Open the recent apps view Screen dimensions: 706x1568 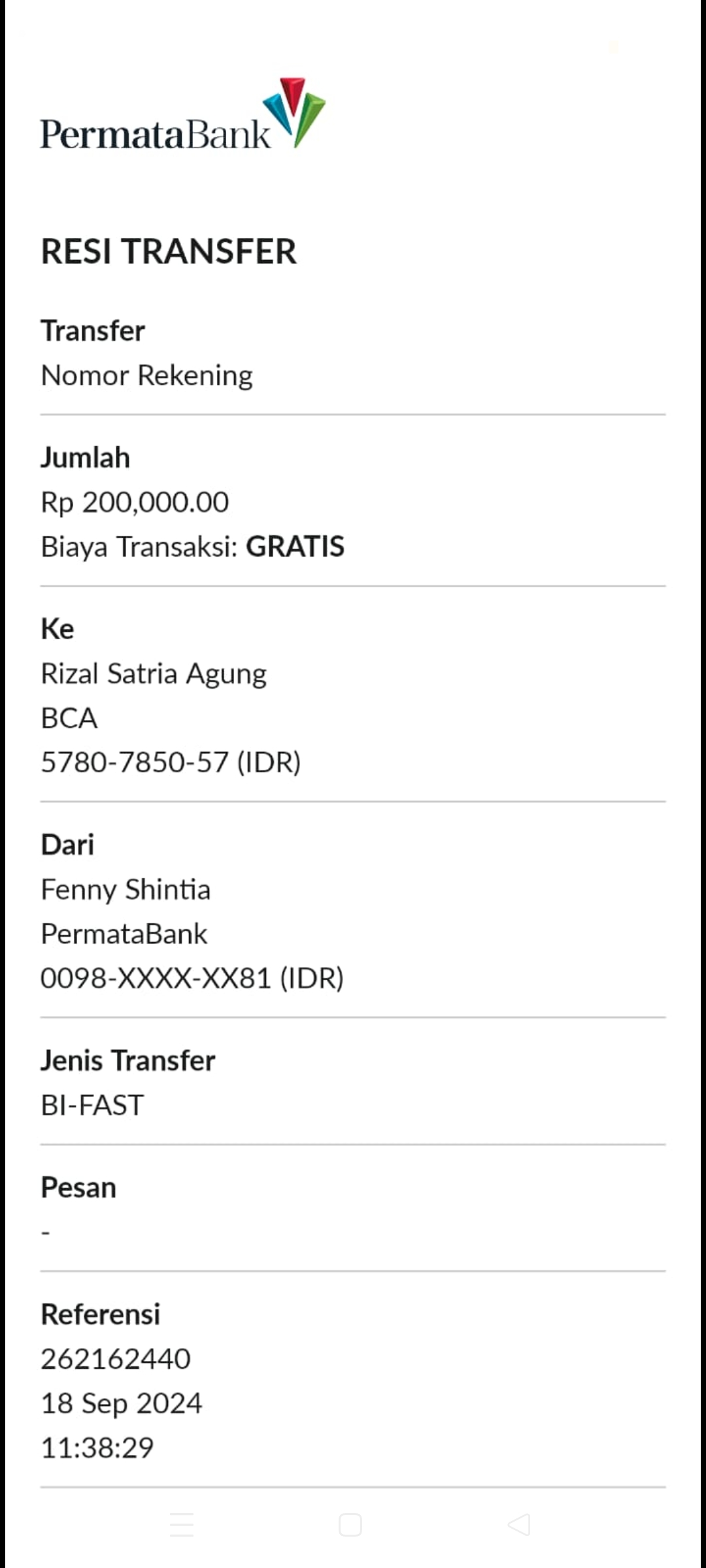tap(182, 1525)
